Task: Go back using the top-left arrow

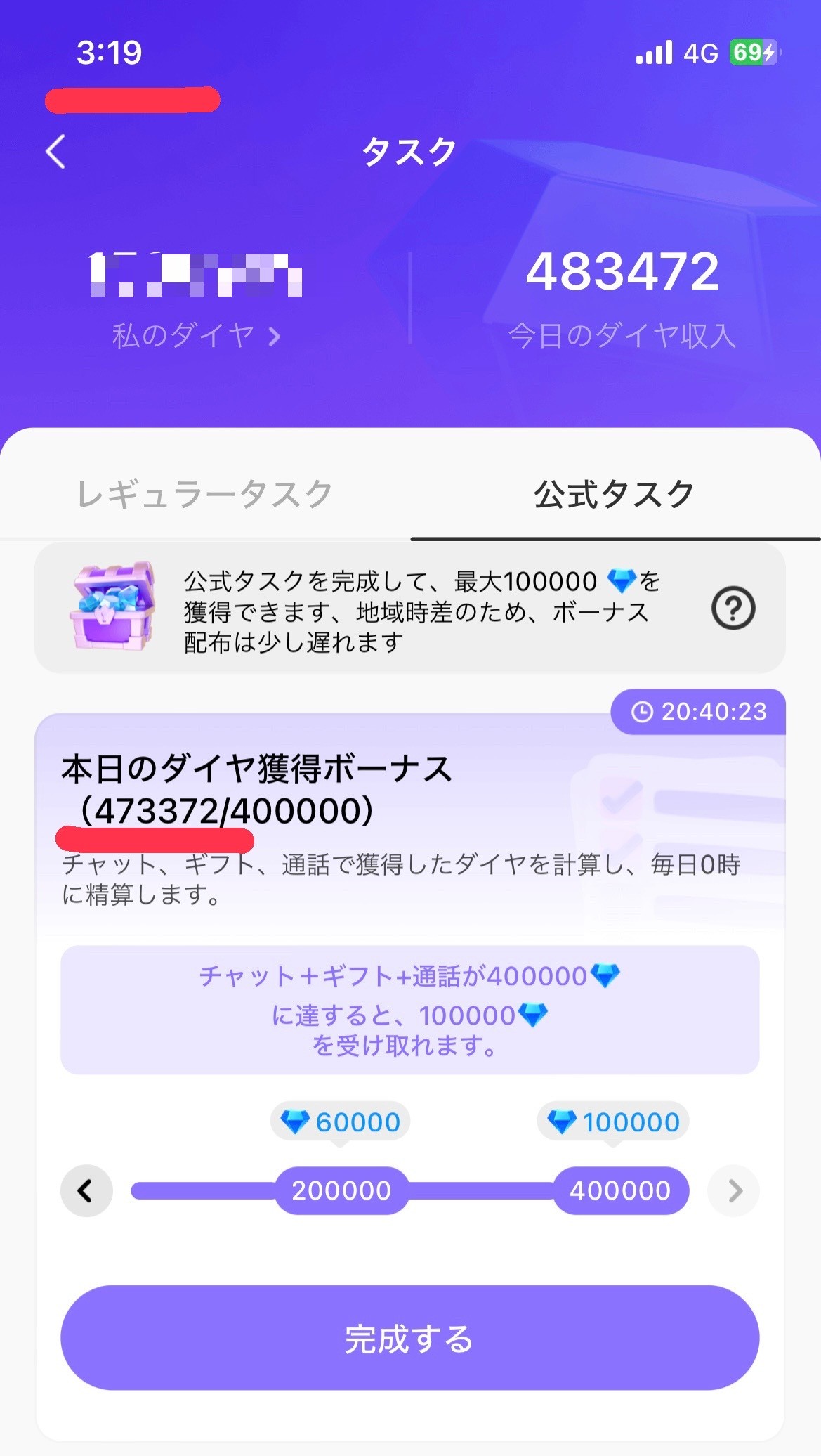Action: [56, 152]
